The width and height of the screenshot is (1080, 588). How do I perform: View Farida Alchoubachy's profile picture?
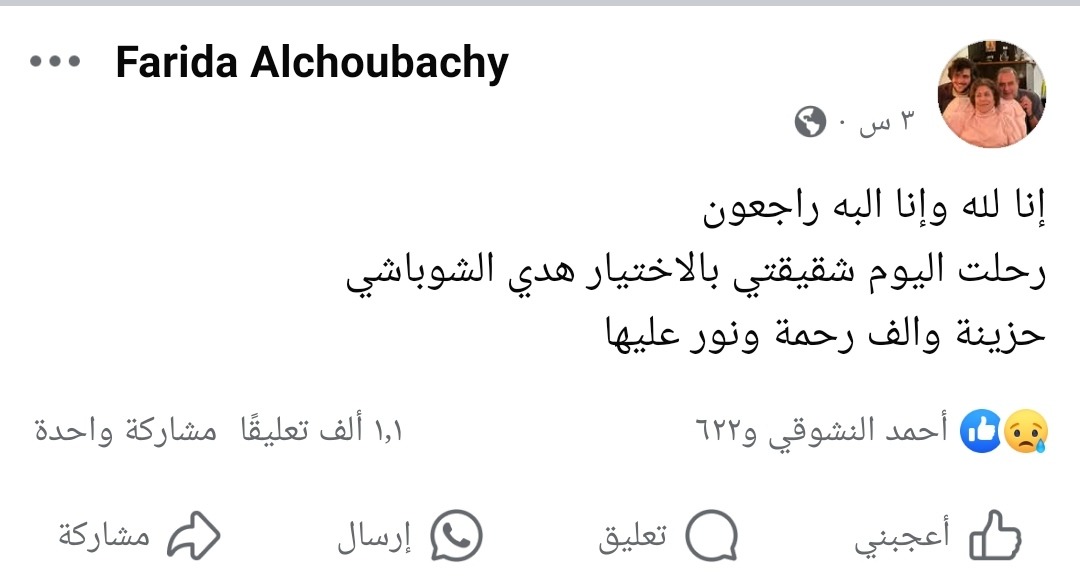(991, 95)
